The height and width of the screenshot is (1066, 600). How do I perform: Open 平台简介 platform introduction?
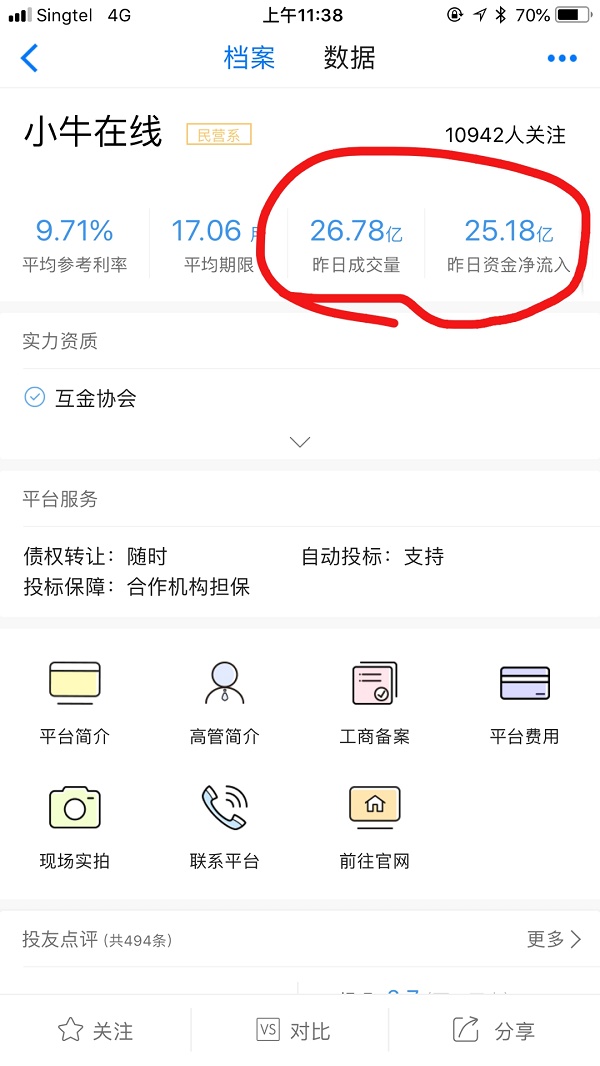tap(75, 704)
